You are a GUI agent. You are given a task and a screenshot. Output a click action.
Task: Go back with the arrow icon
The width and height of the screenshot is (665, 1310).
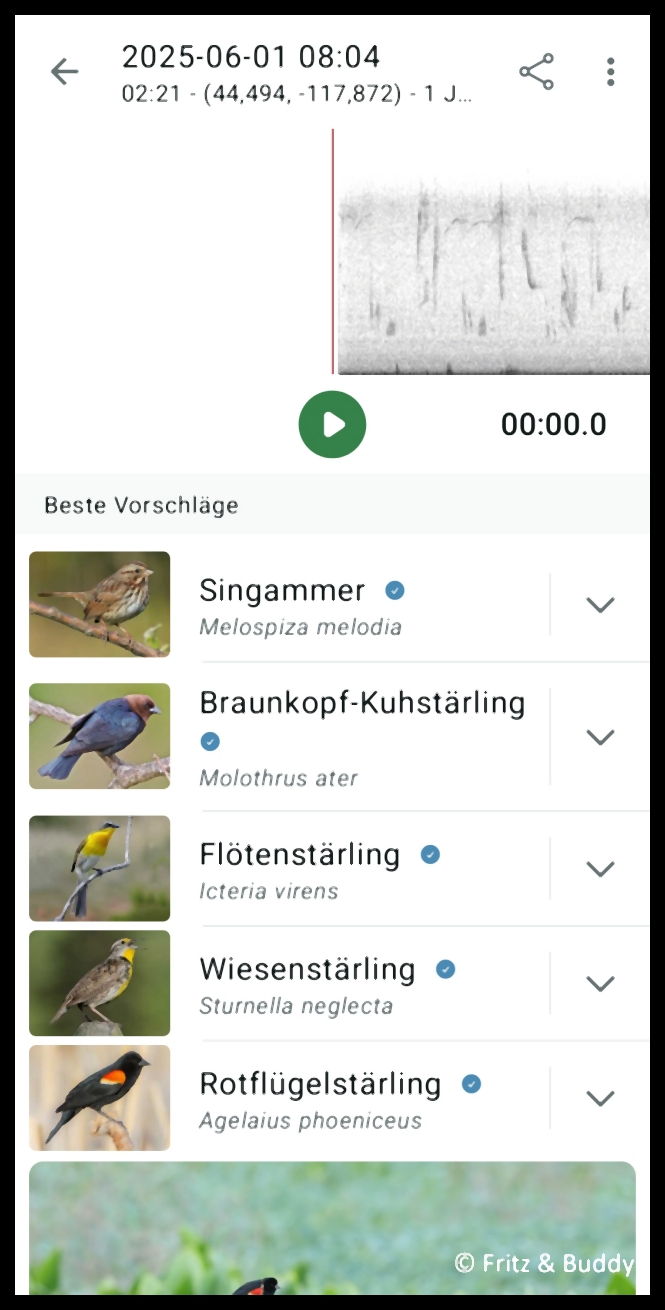pyautogui.click(x=64, y=71)
